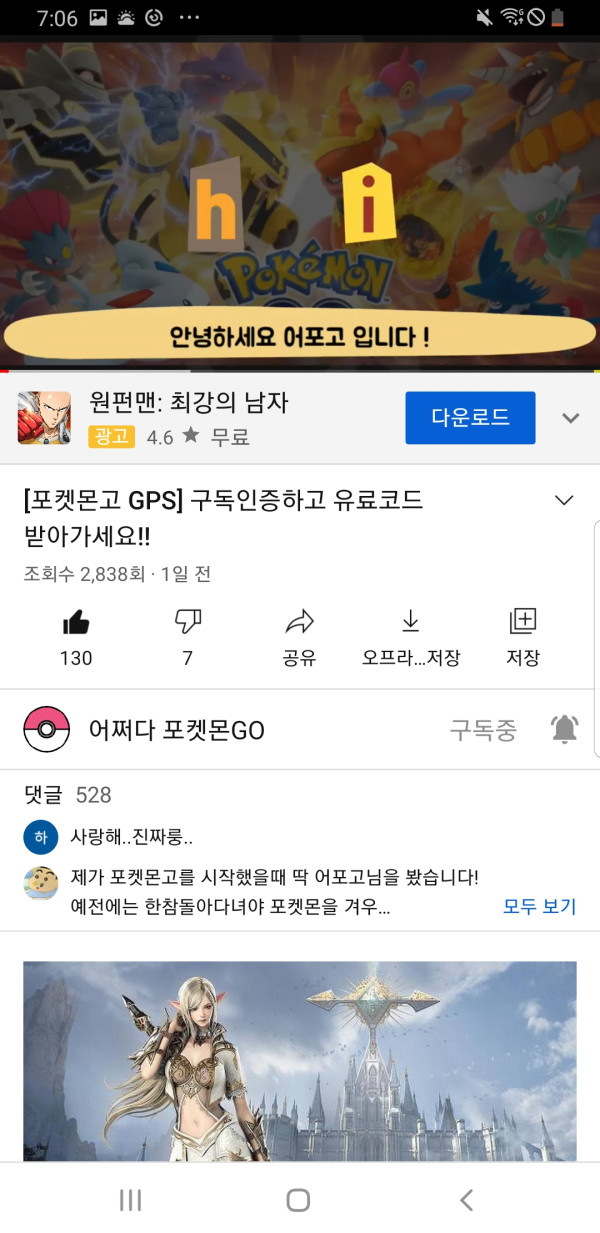Go back using system back button
The height and width of the screenshot is (1233, 600).
(466, 1200)
